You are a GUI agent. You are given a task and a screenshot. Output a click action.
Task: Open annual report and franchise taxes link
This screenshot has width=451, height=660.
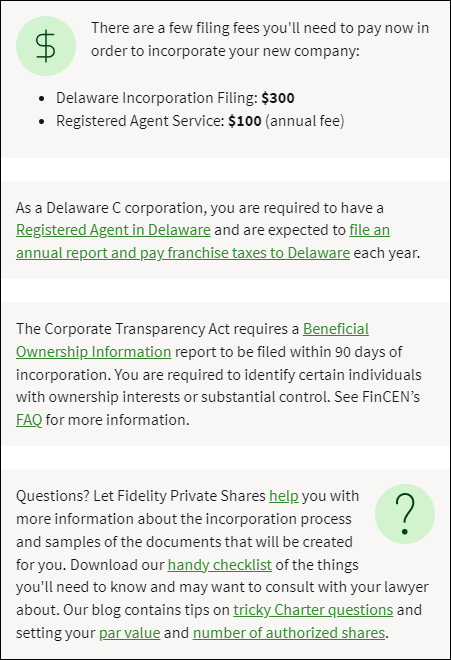(183, 253)
